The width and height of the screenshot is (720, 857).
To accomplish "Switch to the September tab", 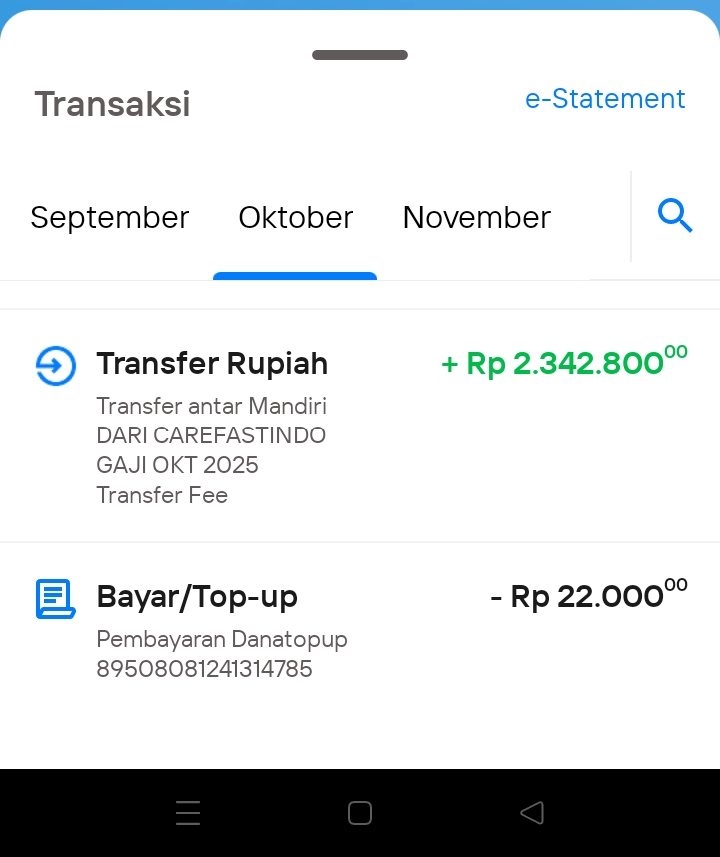I will pyautogui.click(x=110, y=217).
